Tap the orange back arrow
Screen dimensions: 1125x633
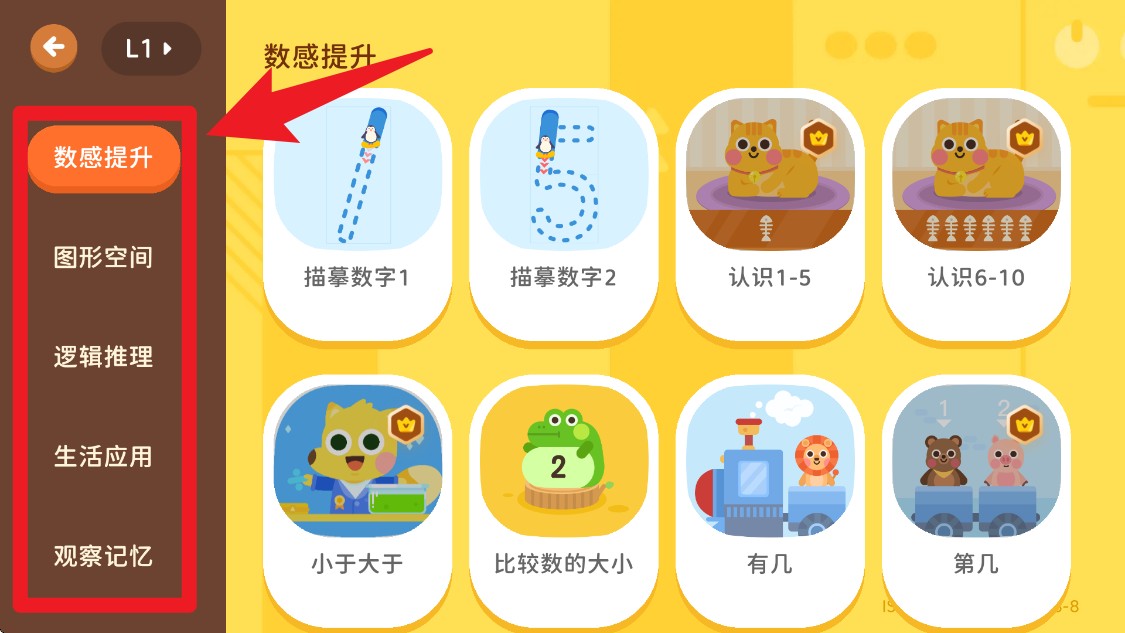tap(54, 47)
